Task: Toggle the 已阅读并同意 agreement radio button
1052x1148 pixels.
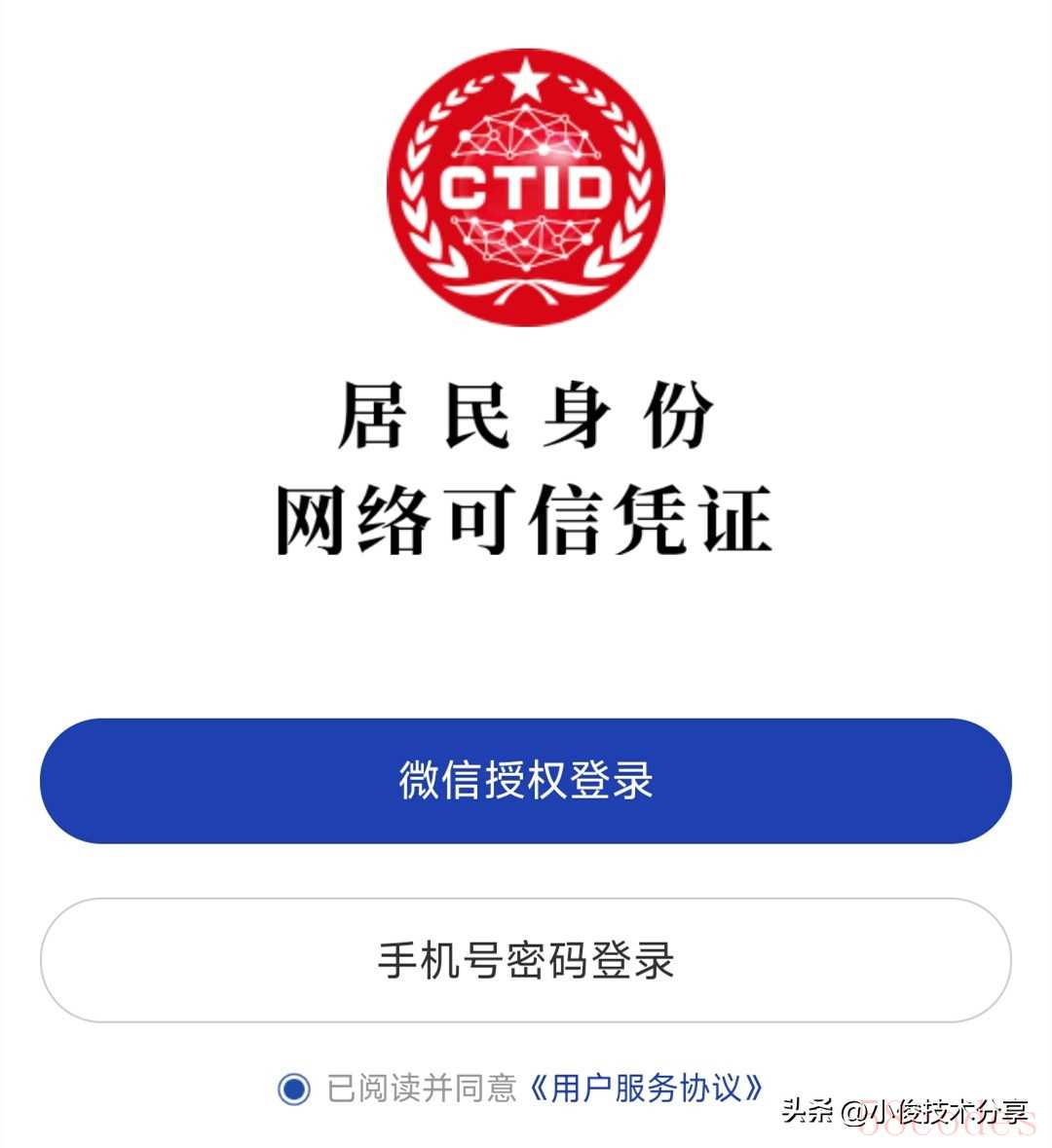Action: click(293, 1088)
